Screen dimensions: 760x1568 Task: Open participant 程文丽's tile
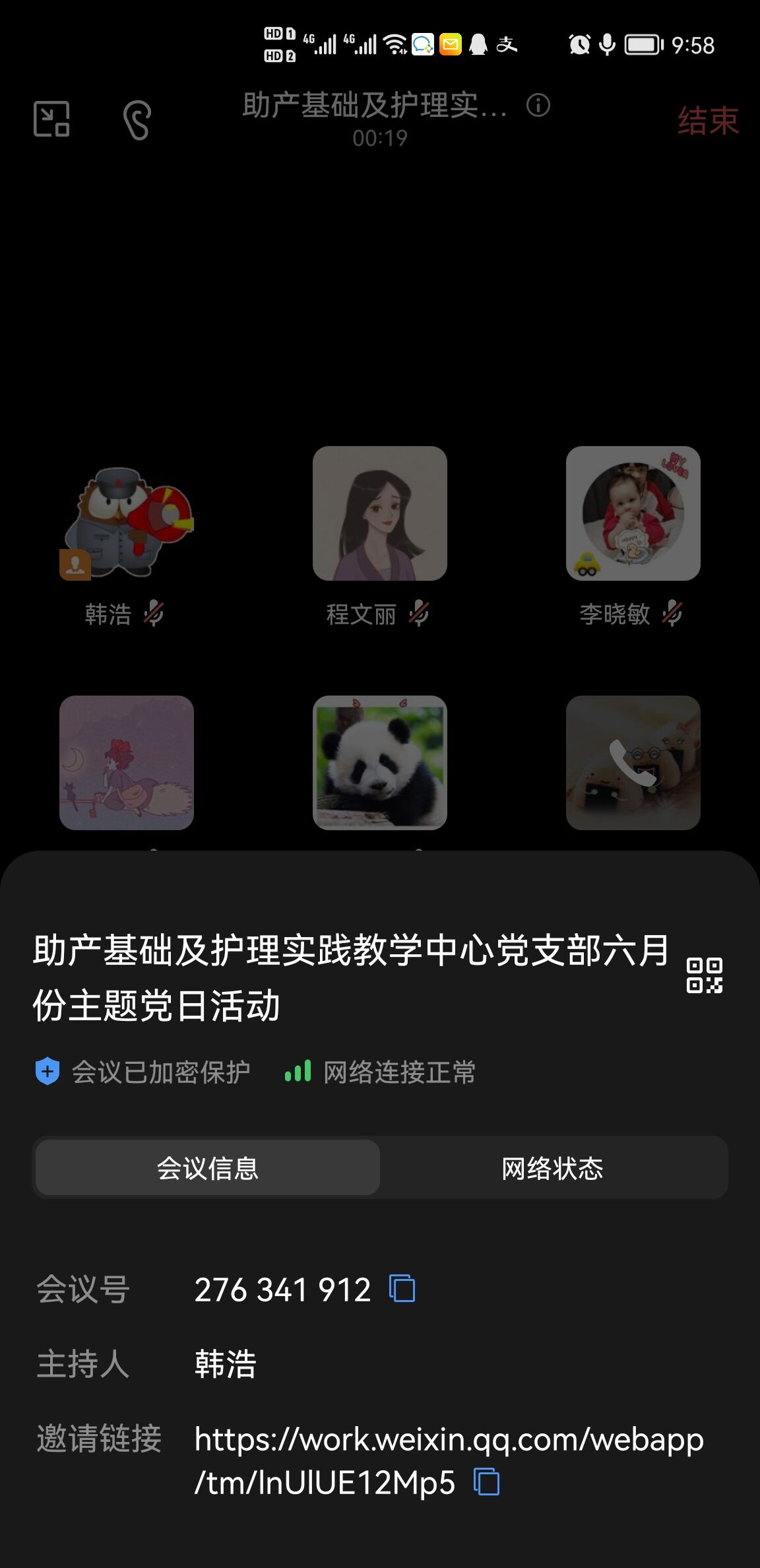[379, 513]
